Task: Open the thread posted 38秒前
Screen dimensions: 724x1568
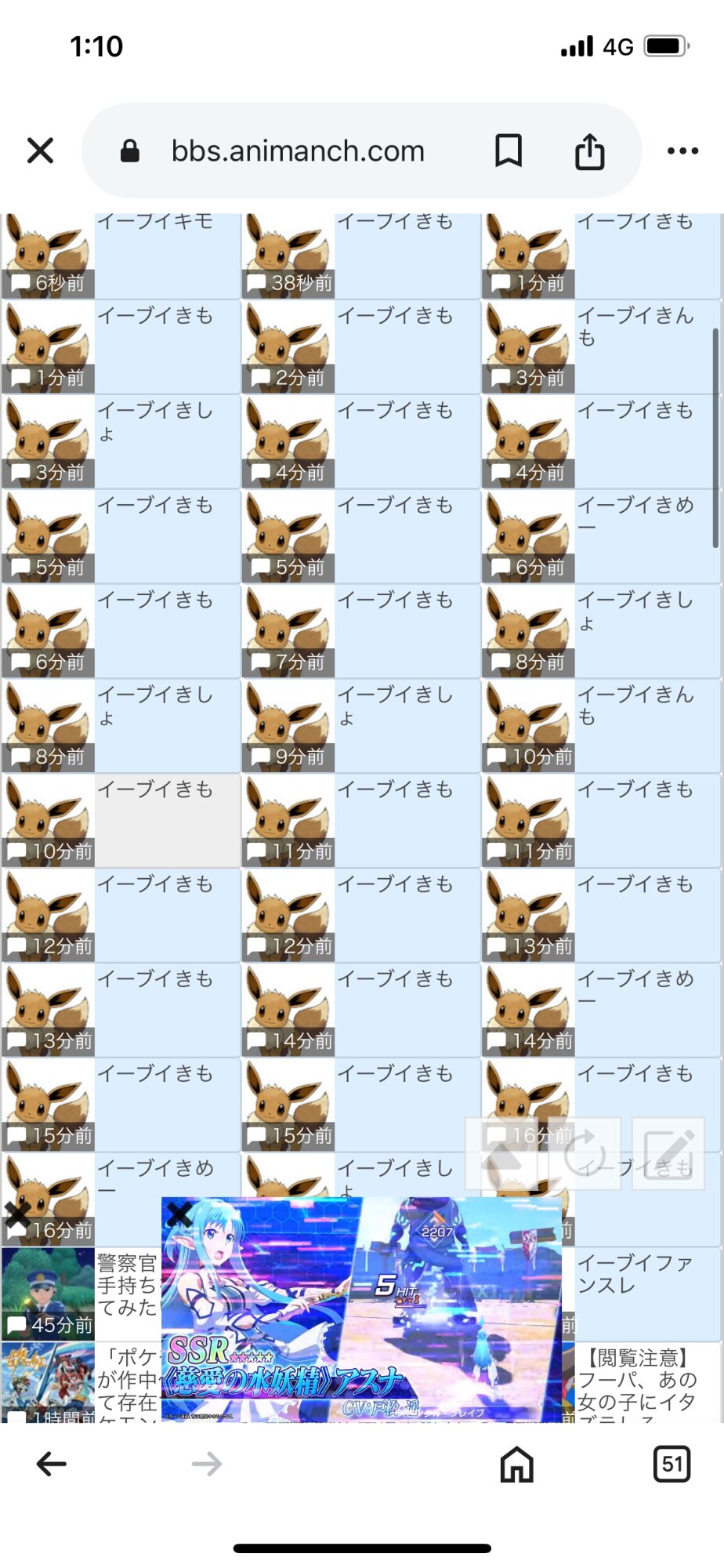Action: pyautogui.click(x=360, y=256)
